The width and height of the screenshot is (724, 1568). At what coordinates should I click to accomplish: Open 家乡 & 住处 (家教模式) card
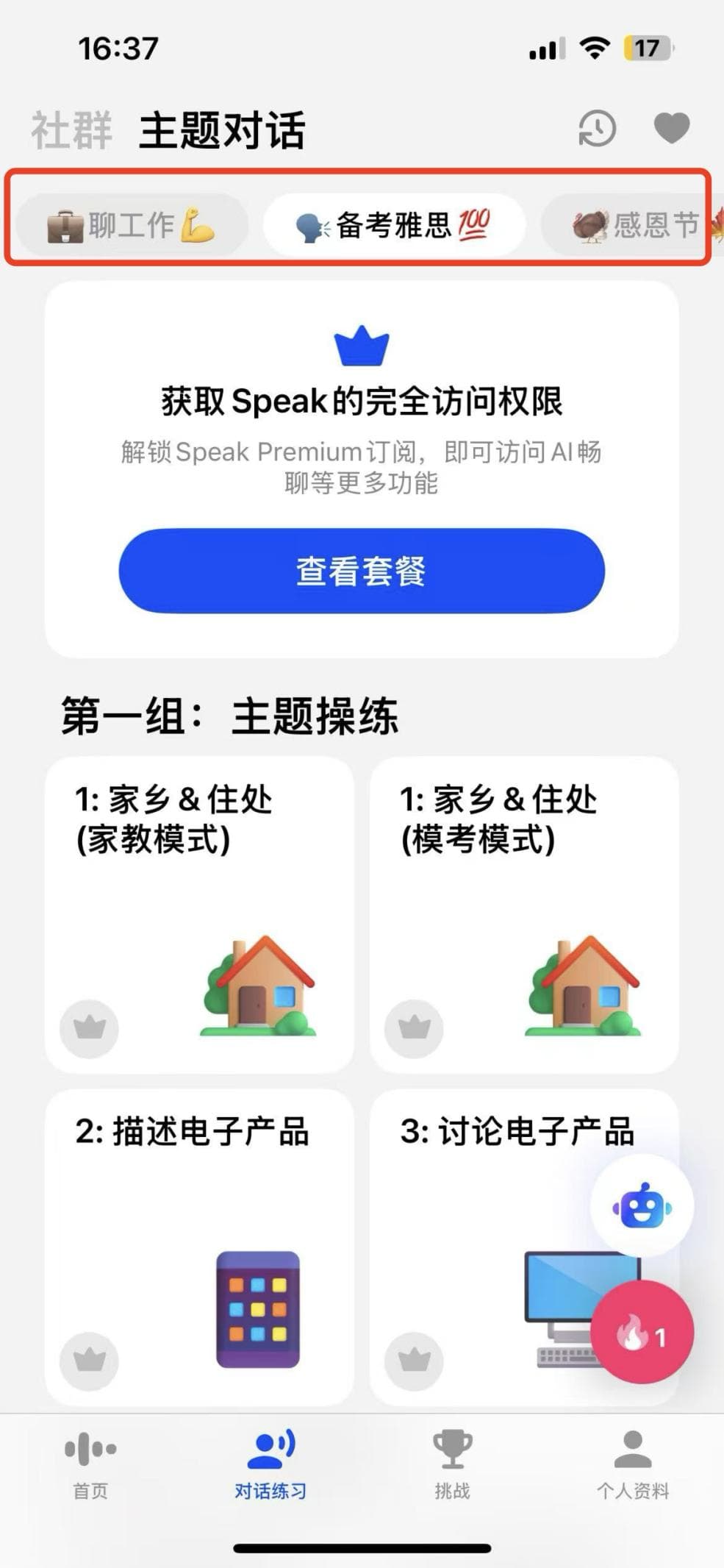point(199,914)
